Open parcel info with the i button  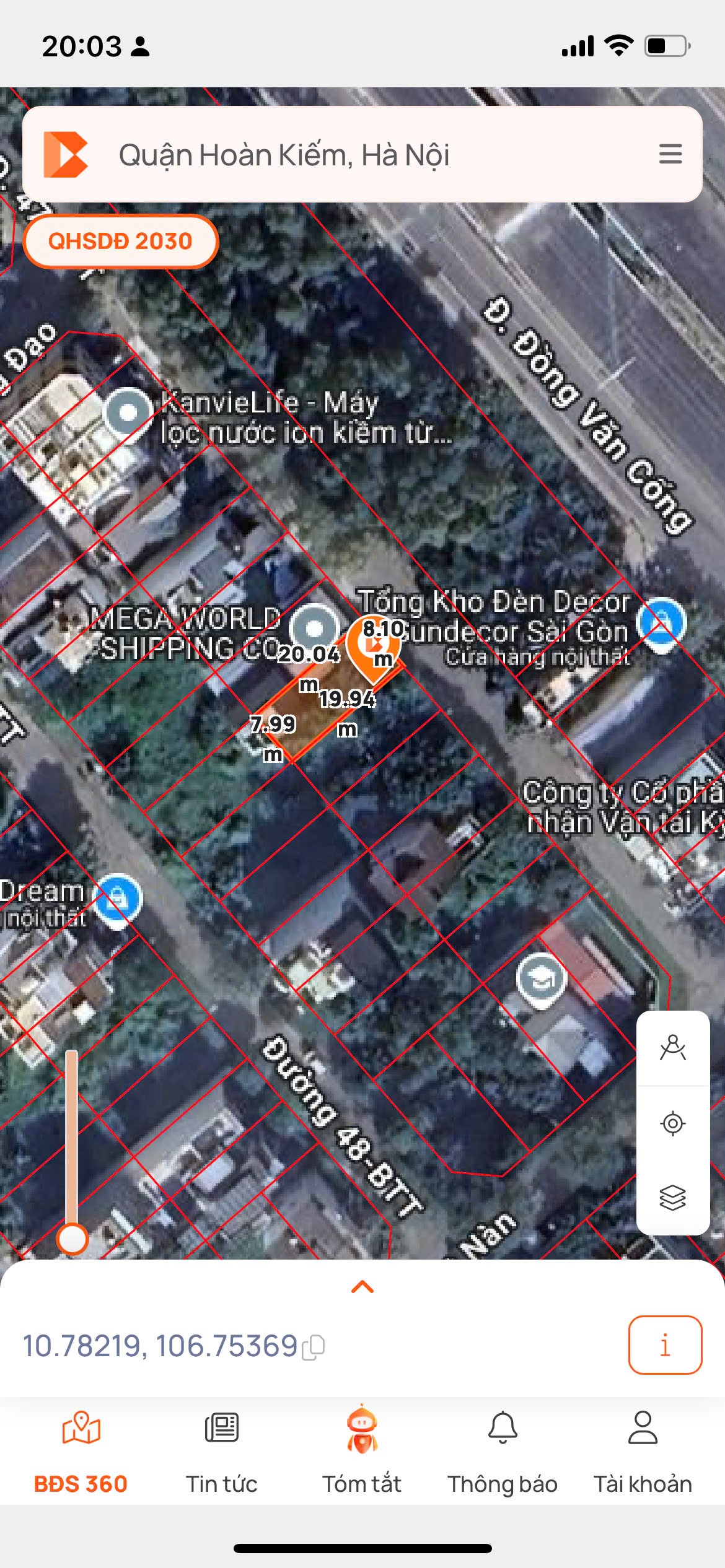(x=665, y=1345)
